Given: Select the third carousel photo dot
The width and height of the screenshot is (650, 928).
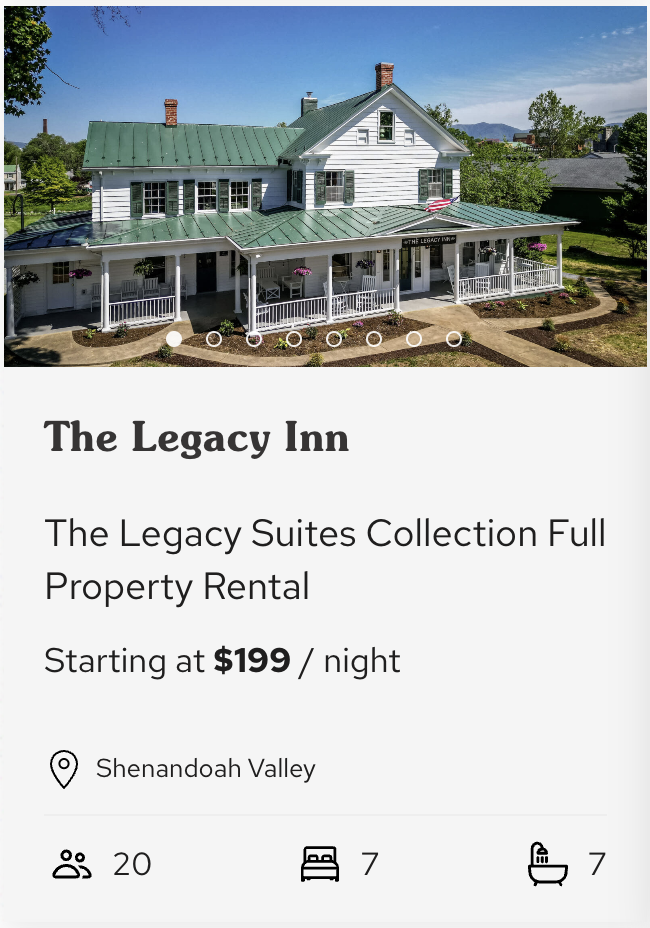Looking at the screenshot, I should click(x=254, y=339).
